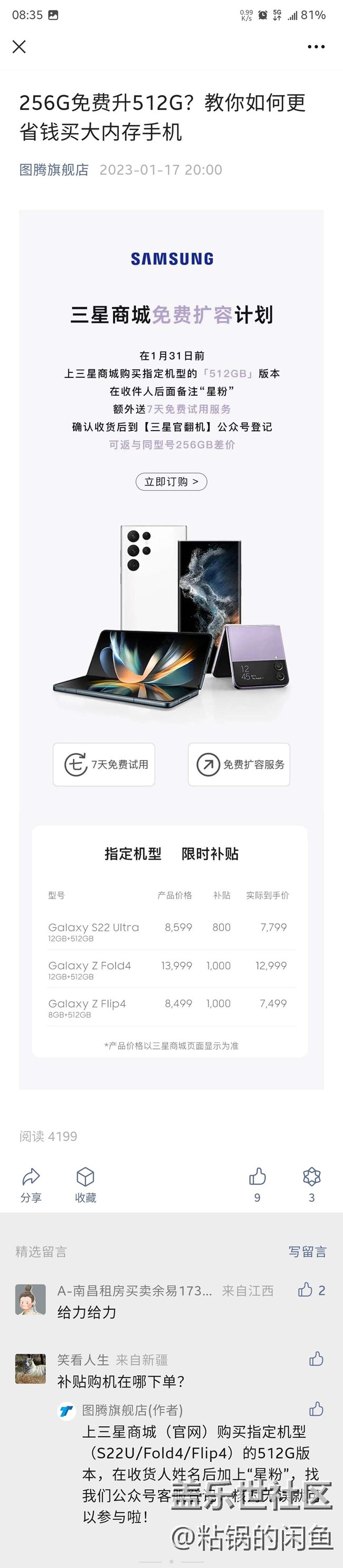Share this article via 分享
Image resolution: width=343 pixels, height=1568 pixels.
[x=31, y=1184]
